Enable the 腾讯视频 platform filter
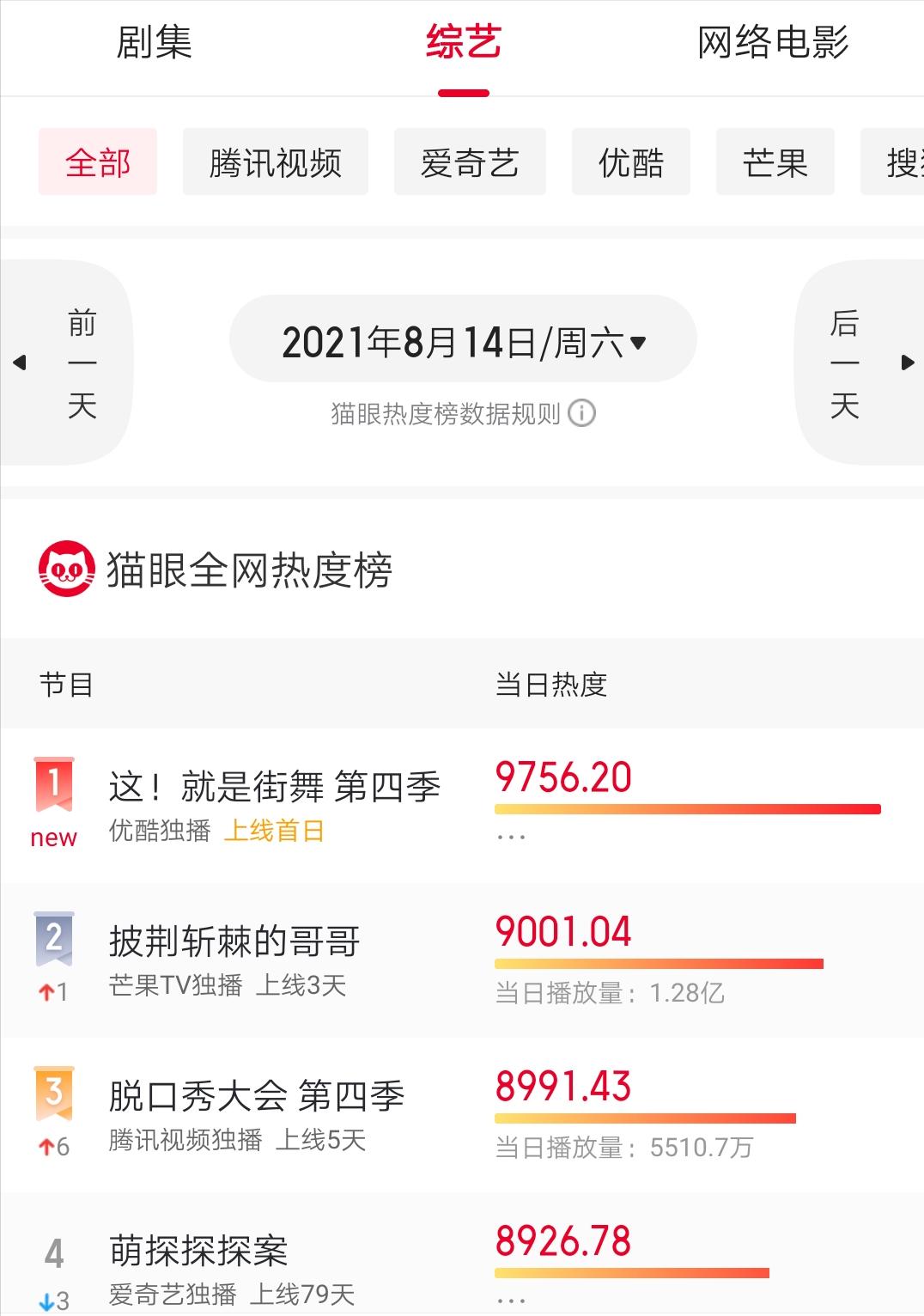The height and width of the screenshot is (1316, 924). [276, 163]
